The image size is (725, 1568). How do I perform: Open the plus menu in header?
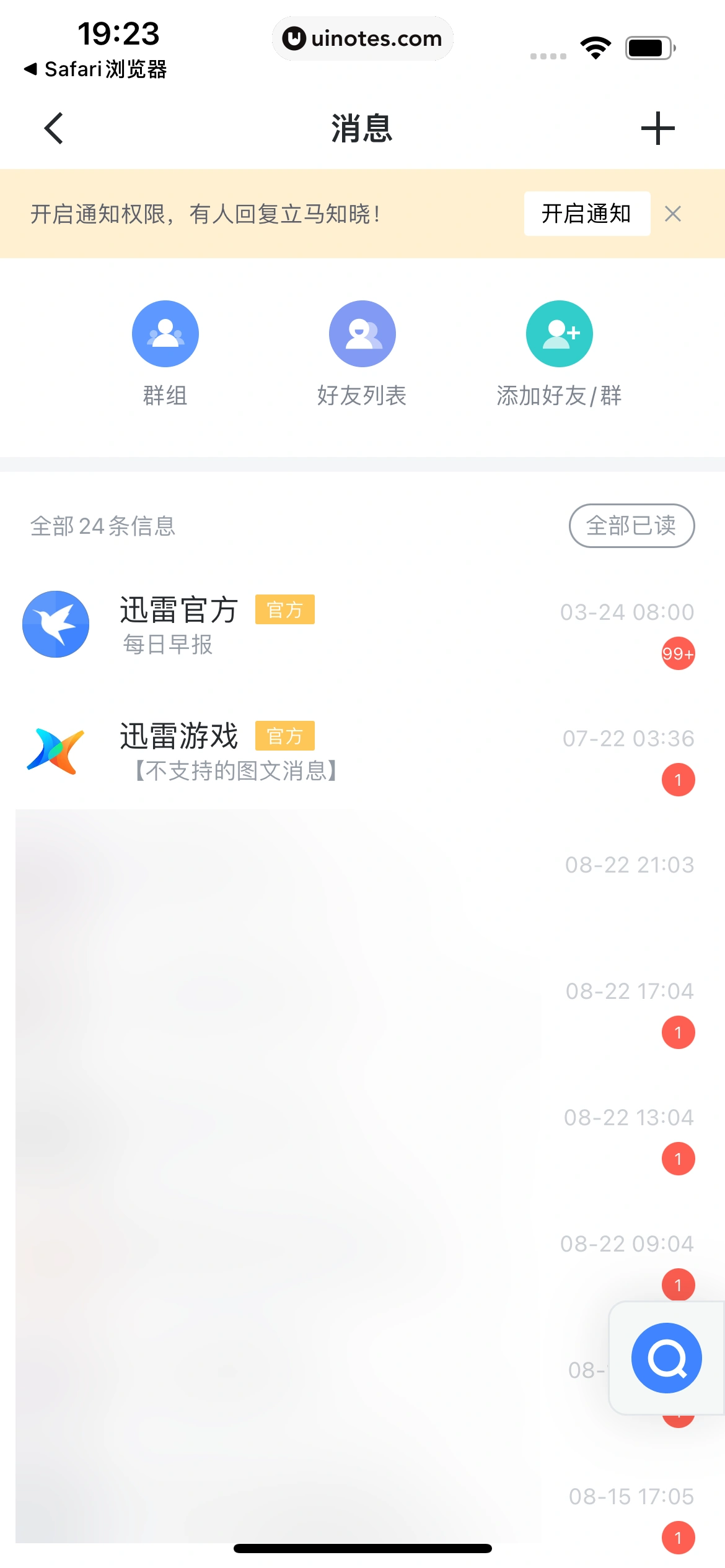pyautogui.click(x=657, y=128)
